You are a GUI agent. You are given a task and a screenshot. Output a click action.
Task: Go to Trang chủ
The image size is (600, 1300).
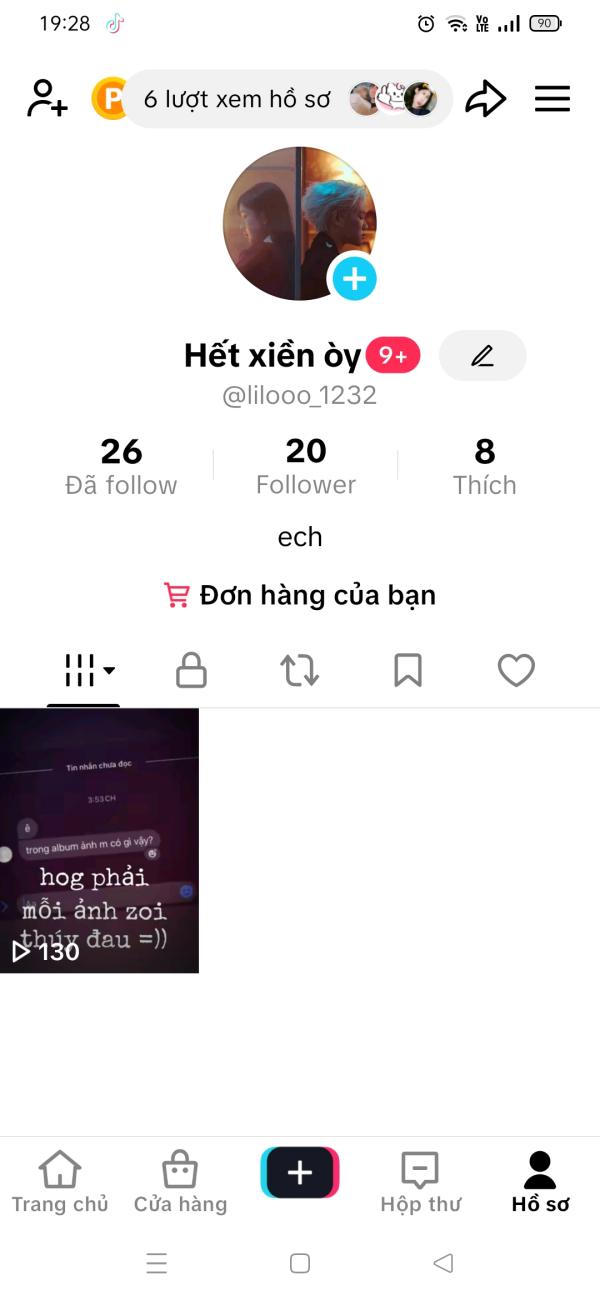[x=59, y=1182]
